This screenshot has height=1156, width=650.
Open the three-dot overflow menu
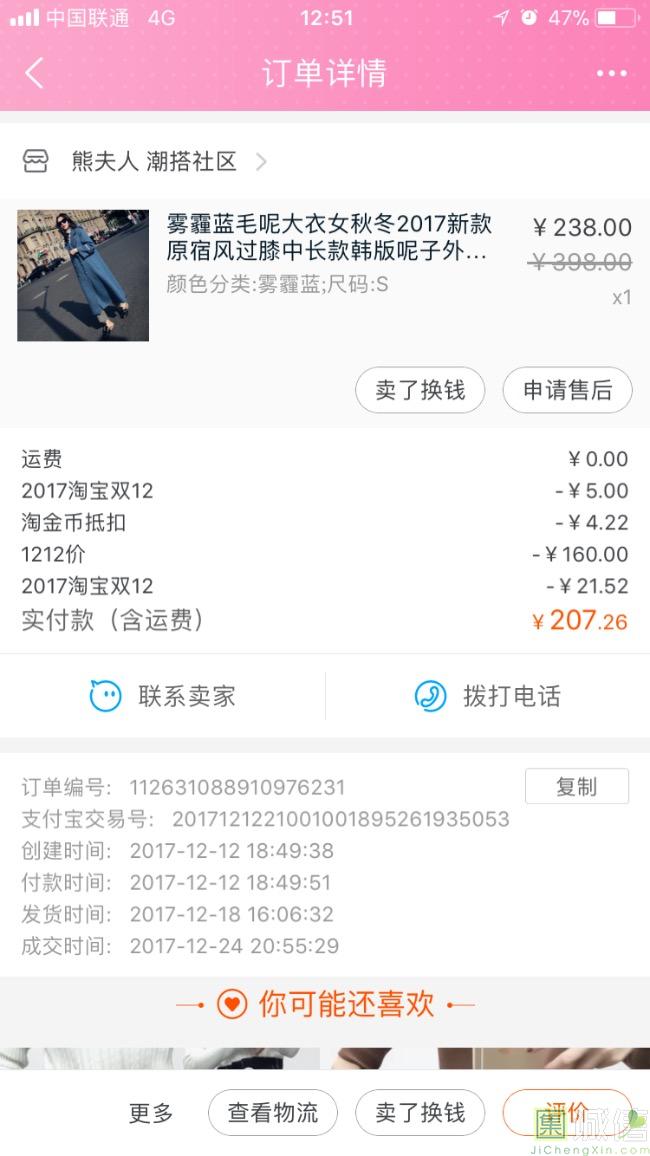(612, 73)
